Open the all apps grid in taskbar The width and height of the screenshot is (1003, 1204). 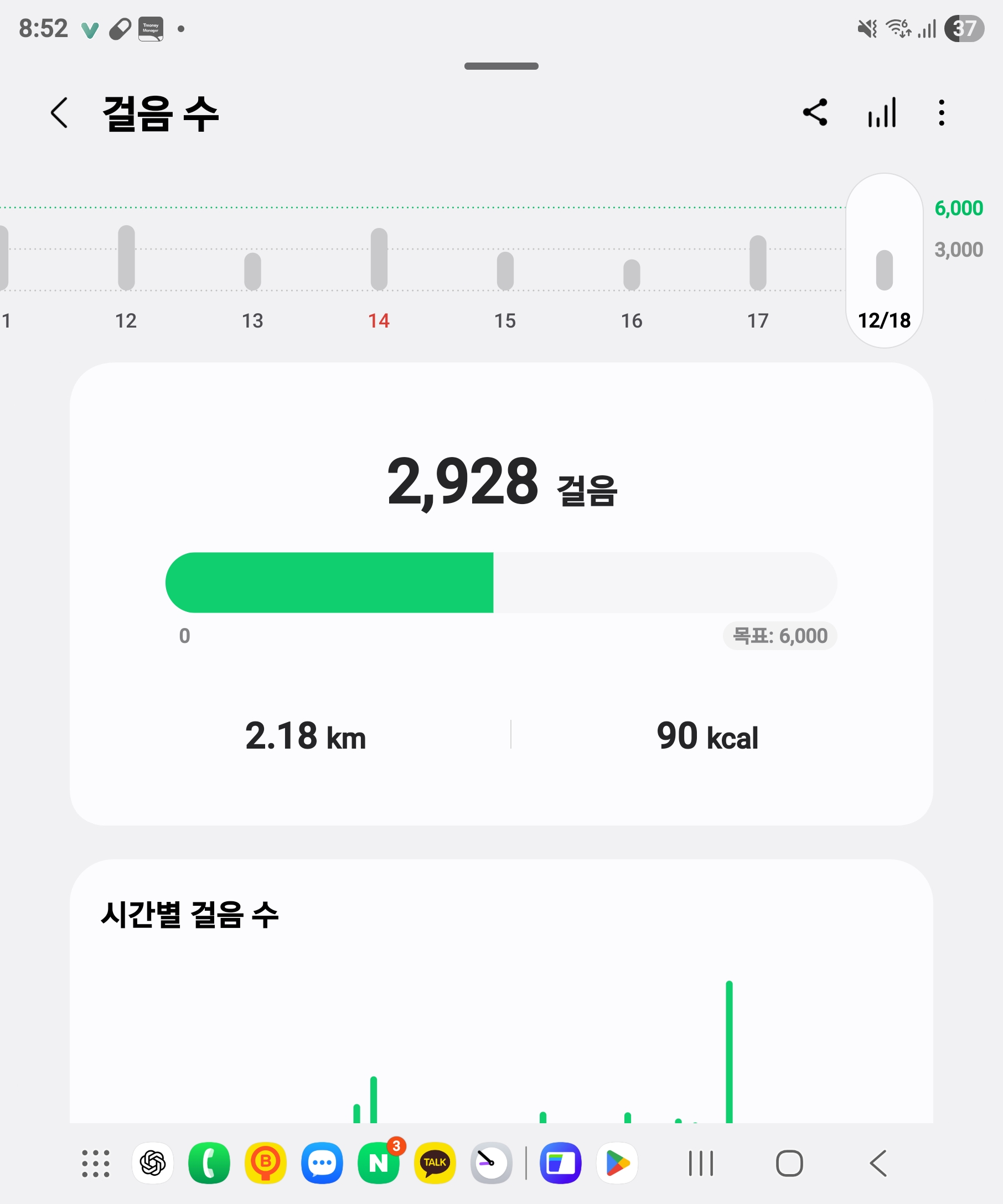96,1163
